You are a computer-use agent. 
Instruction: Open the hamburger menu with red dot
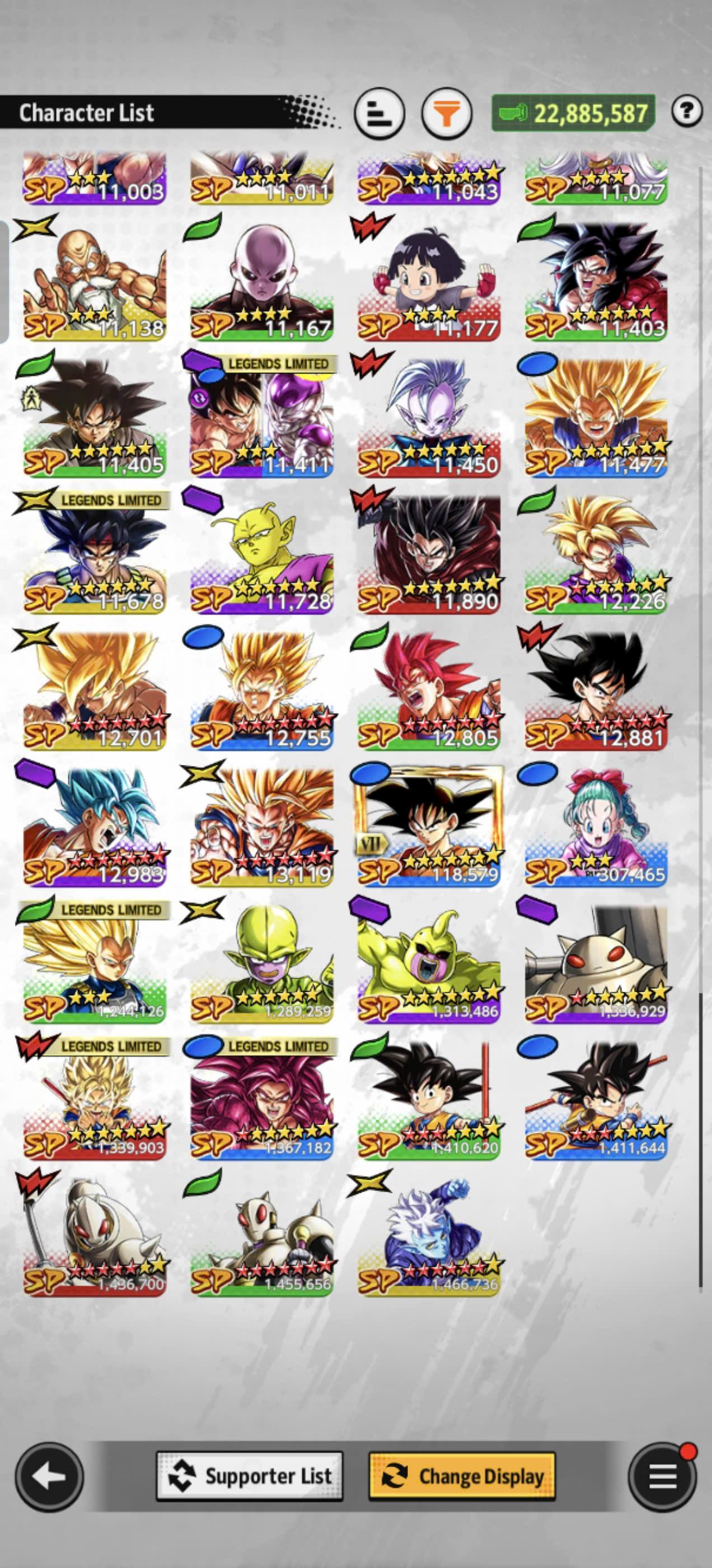pyautogui.click(x=663, y=1477)
